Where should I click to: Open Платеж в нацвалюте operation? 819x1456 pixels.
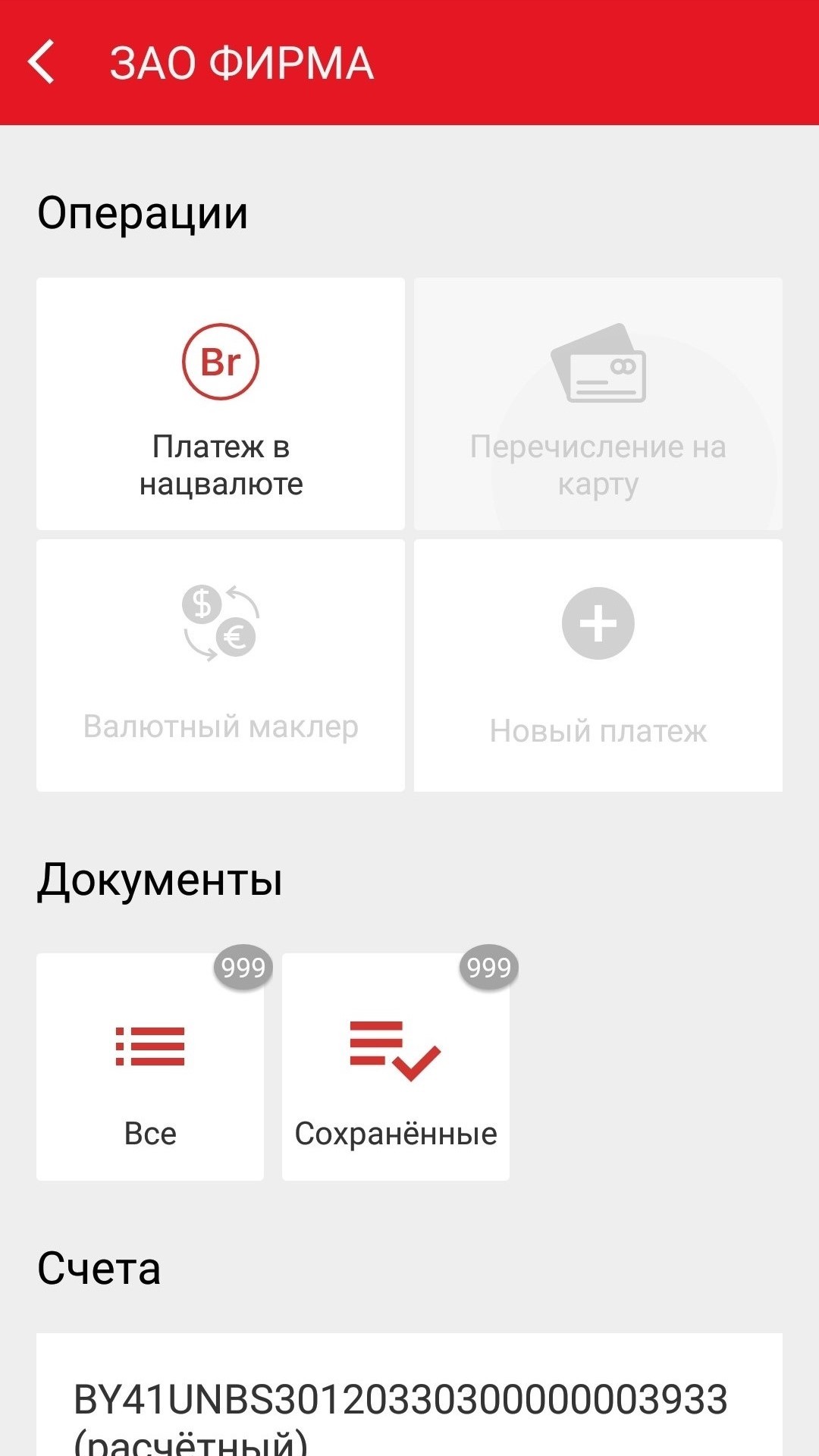coord(221,403)
